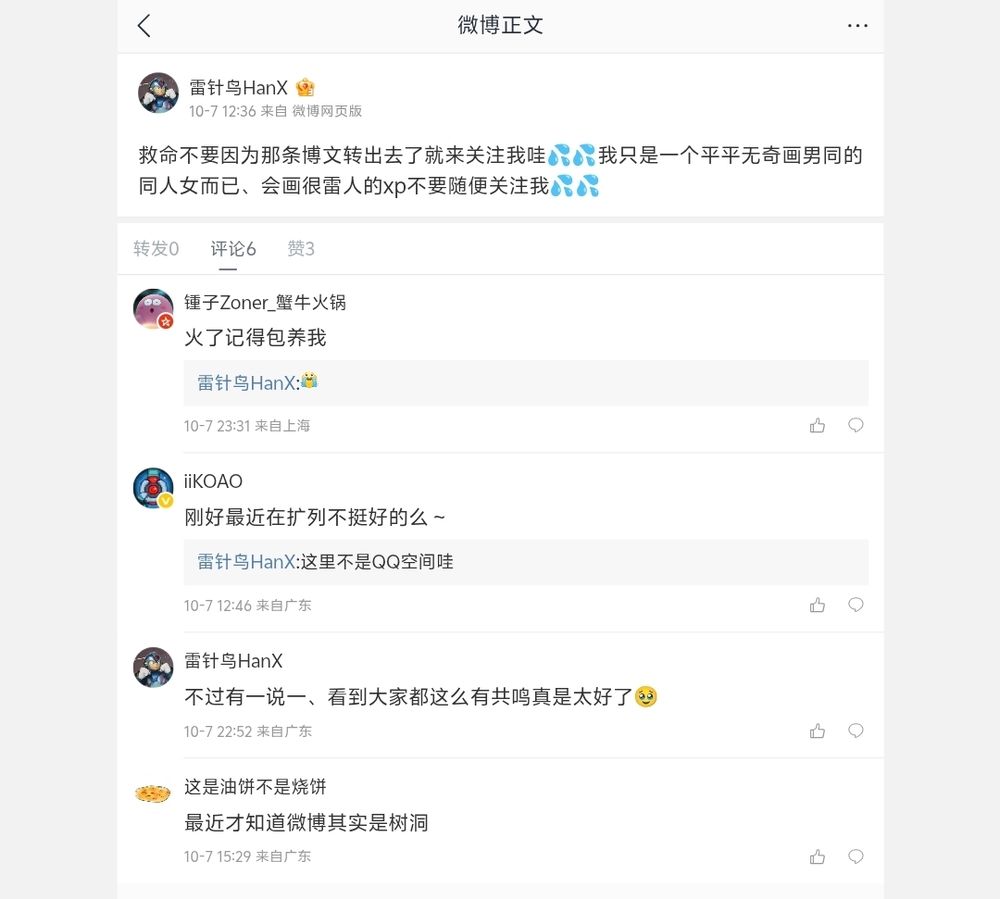Reply to the comment about 树洞
The image size is (1000, 899).
coord(855,856)
